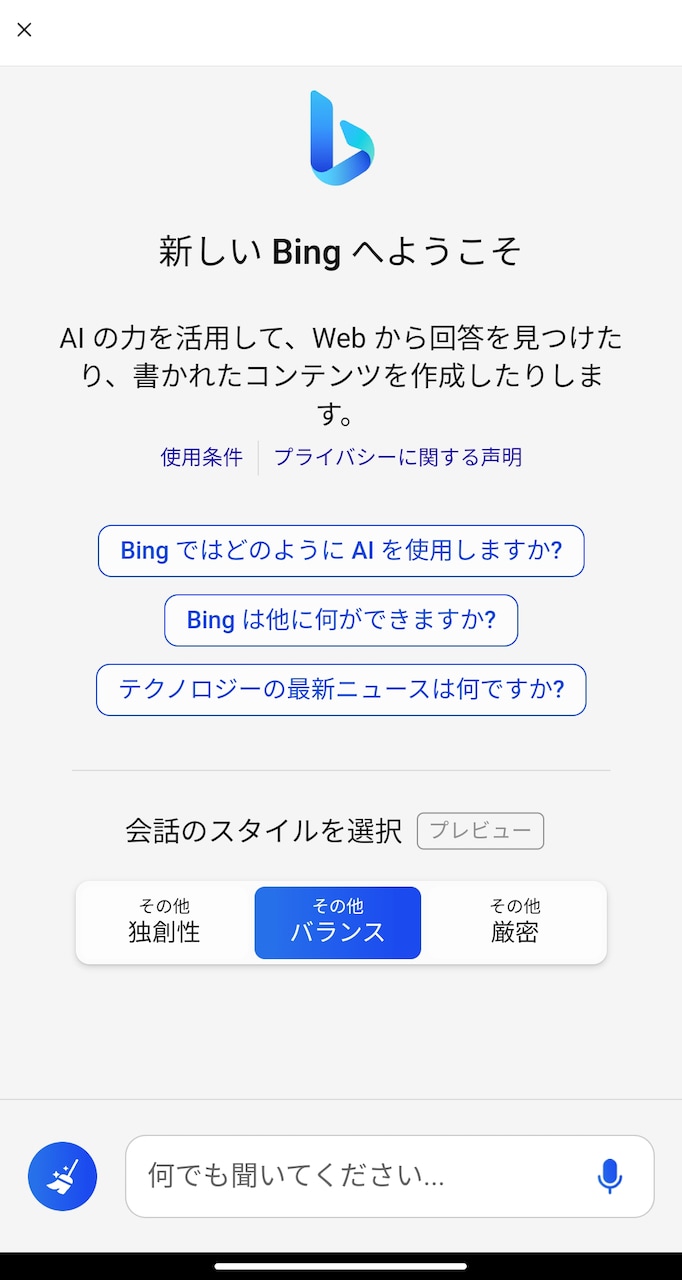Screen dimensions: 682x1280
Task: Ask 'Bing は他に何ができますか?'
Action: [341, 620]
